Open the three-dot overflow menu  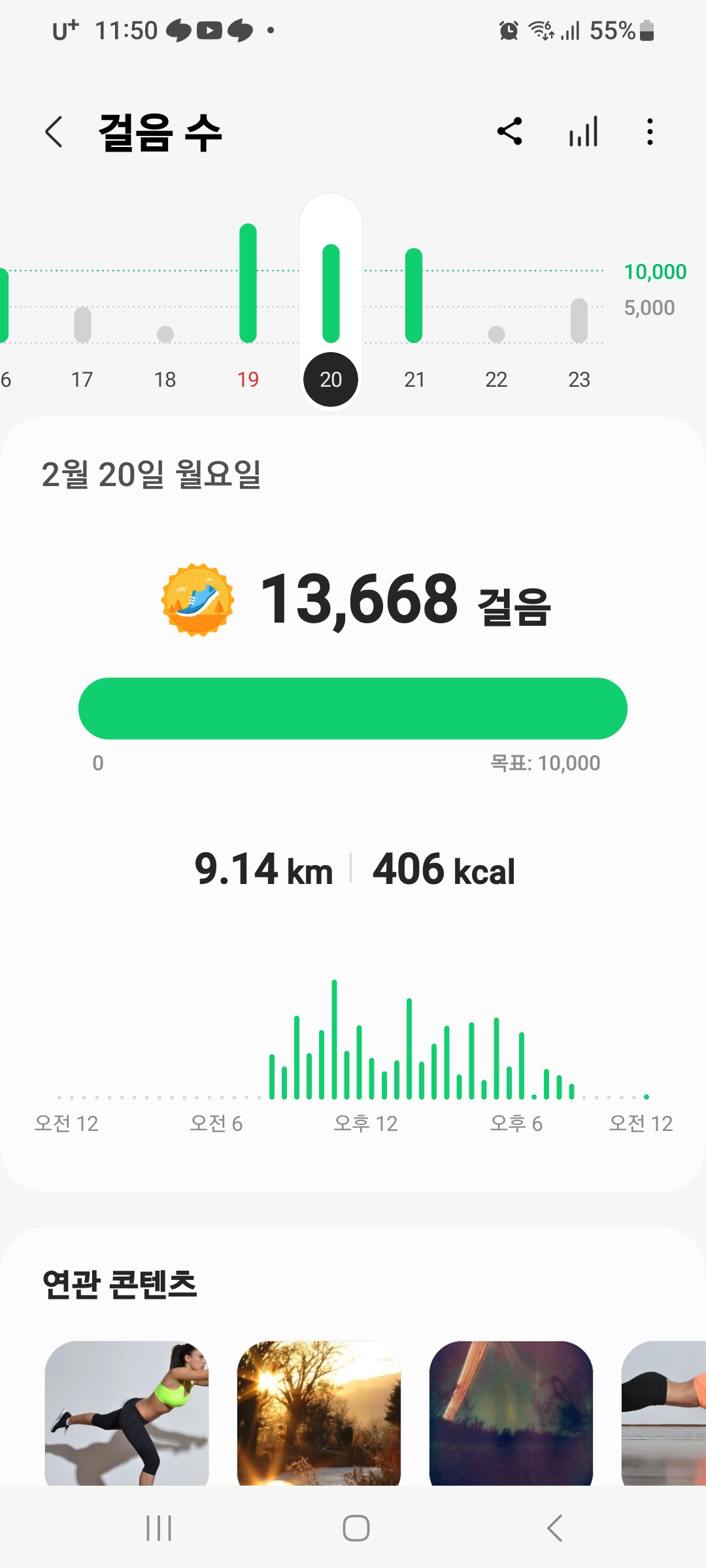coord(649,131)
